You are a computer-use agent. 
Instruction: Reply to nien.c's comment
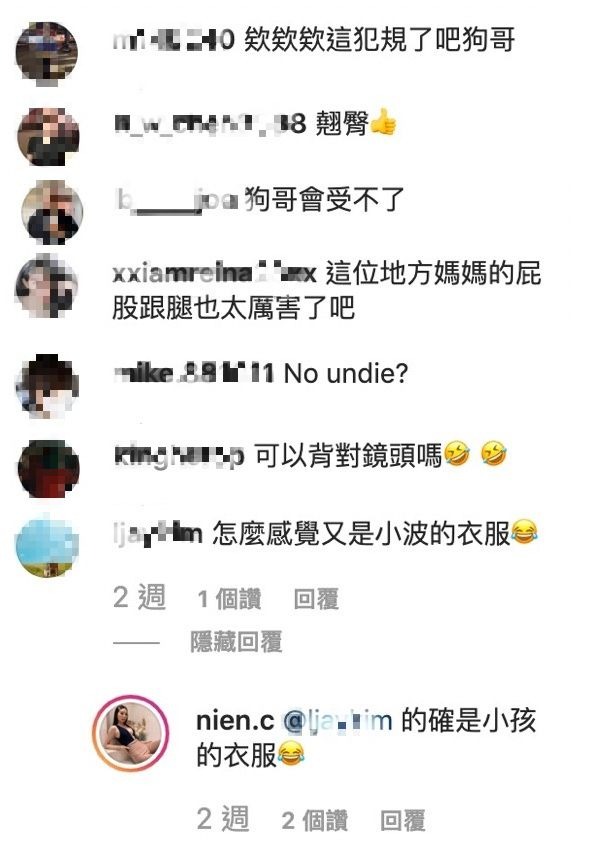[x=402, y=821]
